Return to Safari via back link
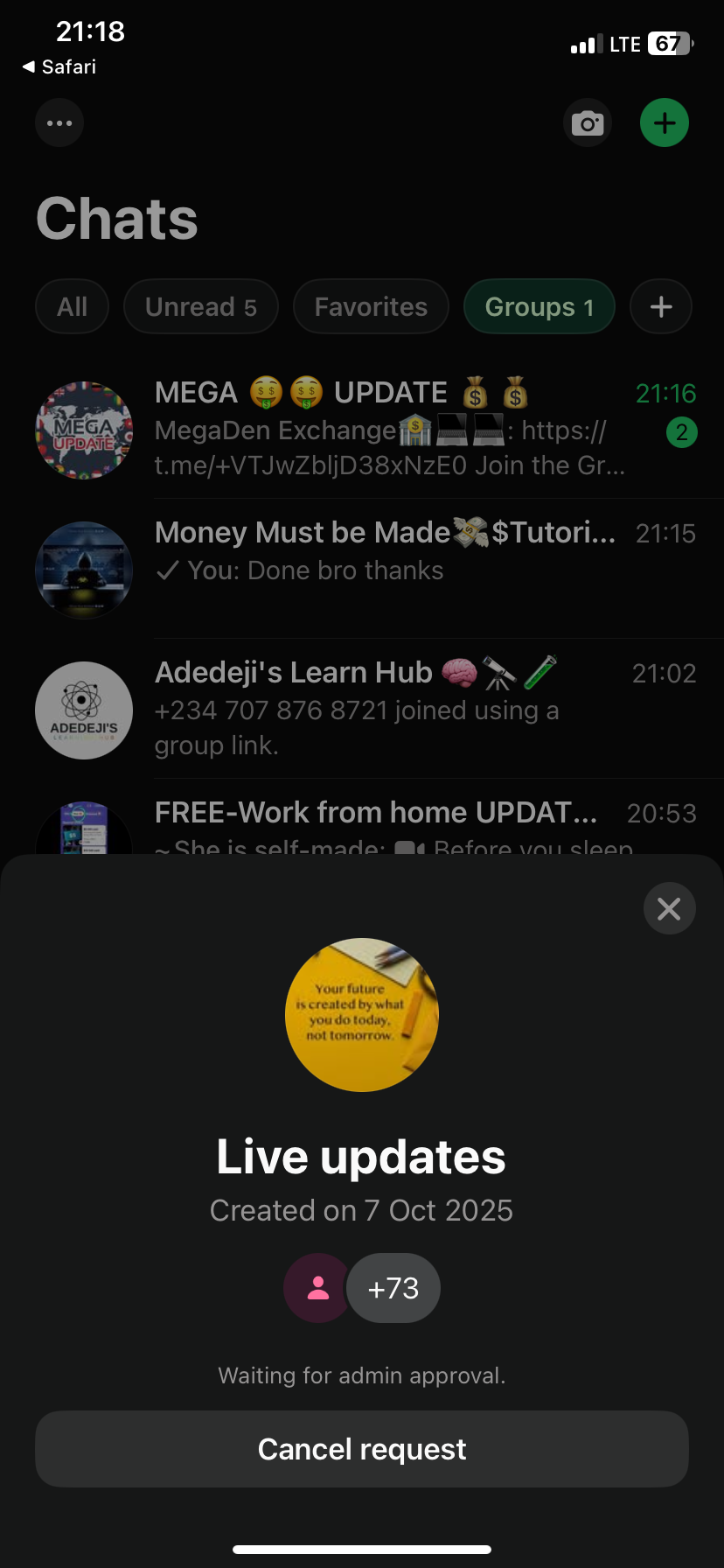The image size is (724, 1568). (x=59, y=67)
